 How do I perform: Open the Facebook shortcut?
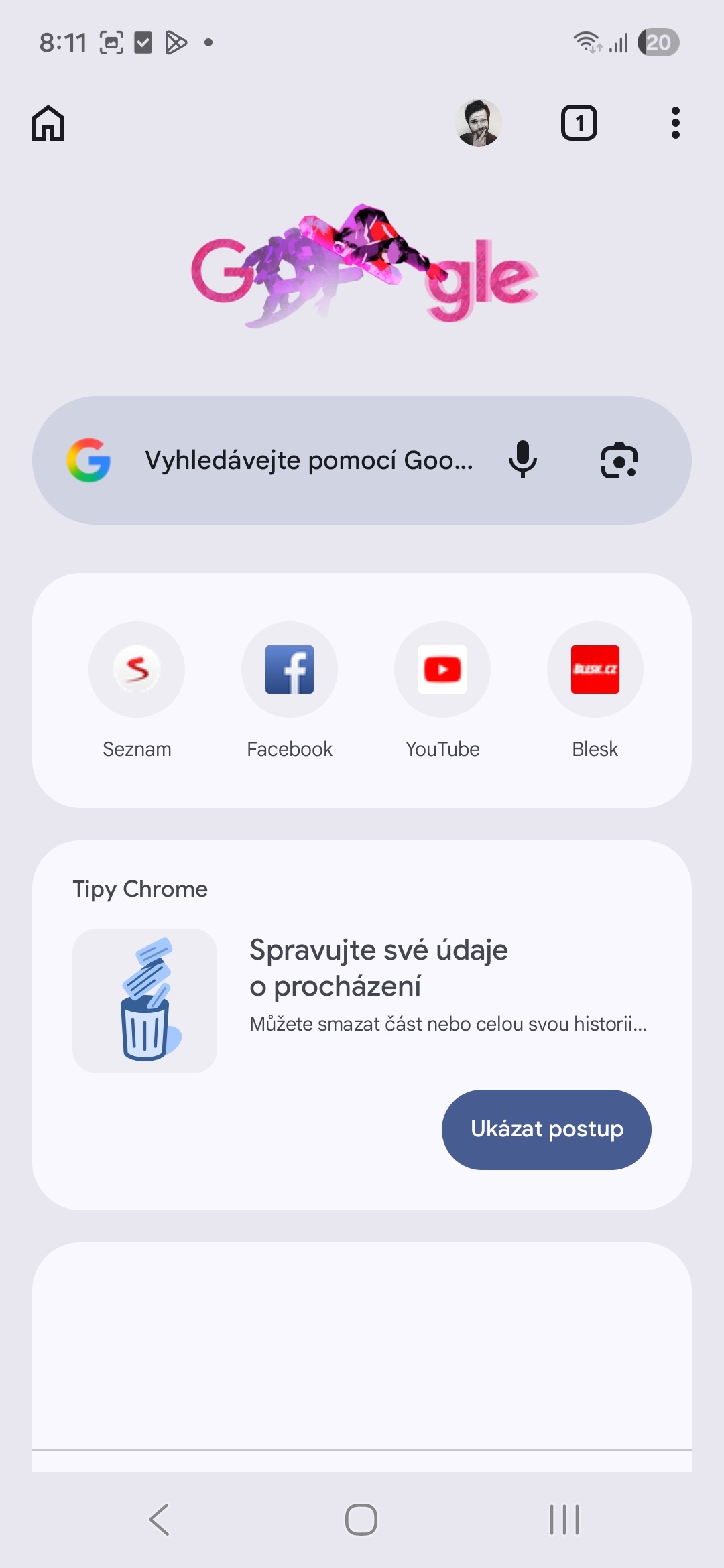coord(290,670)
